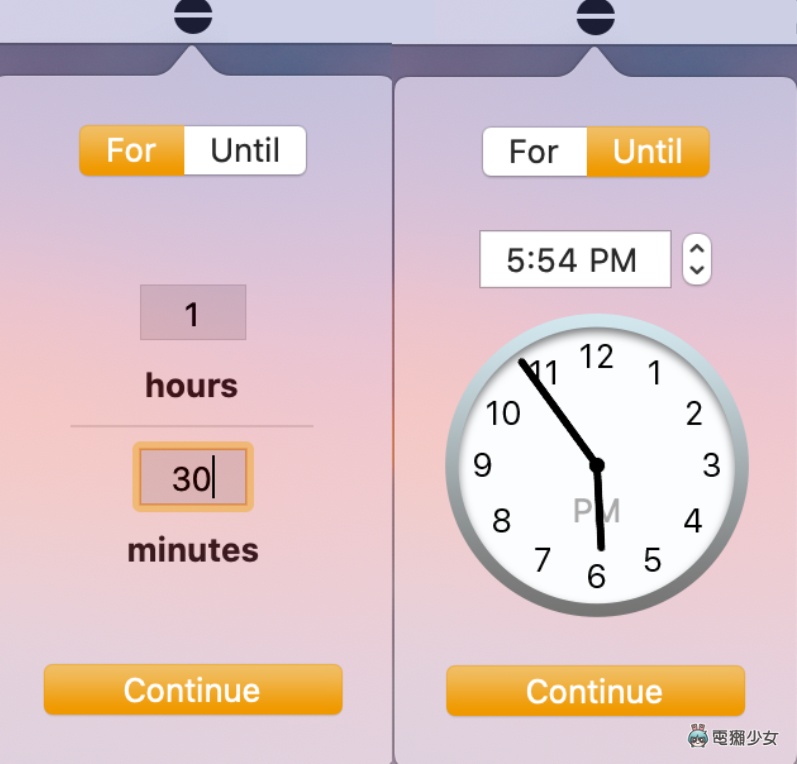The image size is (797, 764).
Task: Tap the stepper arrows beside 5:54 PM
Action: (x=697, y=259)
